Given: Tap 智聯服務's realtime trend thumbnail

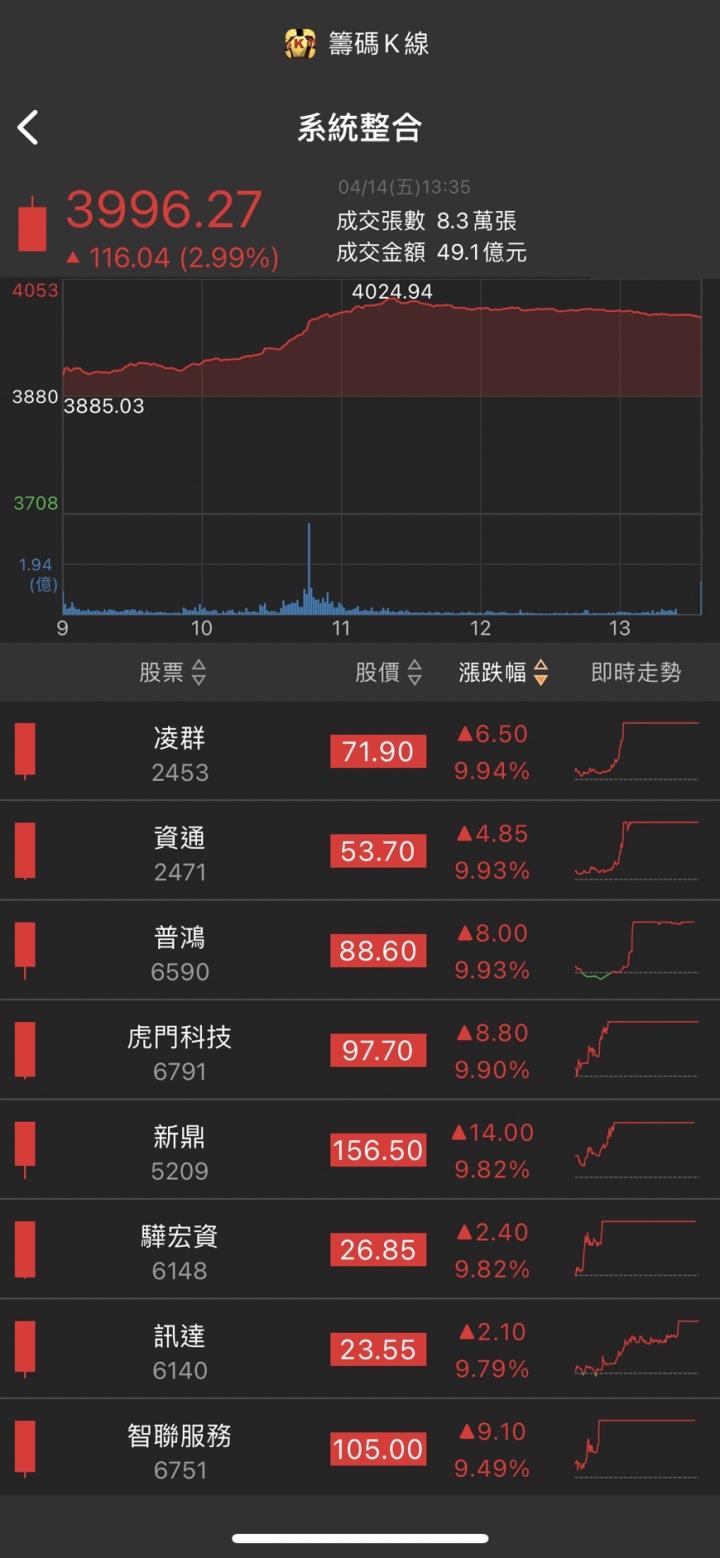Looking at the screenshot, I should click(635, 1449).
